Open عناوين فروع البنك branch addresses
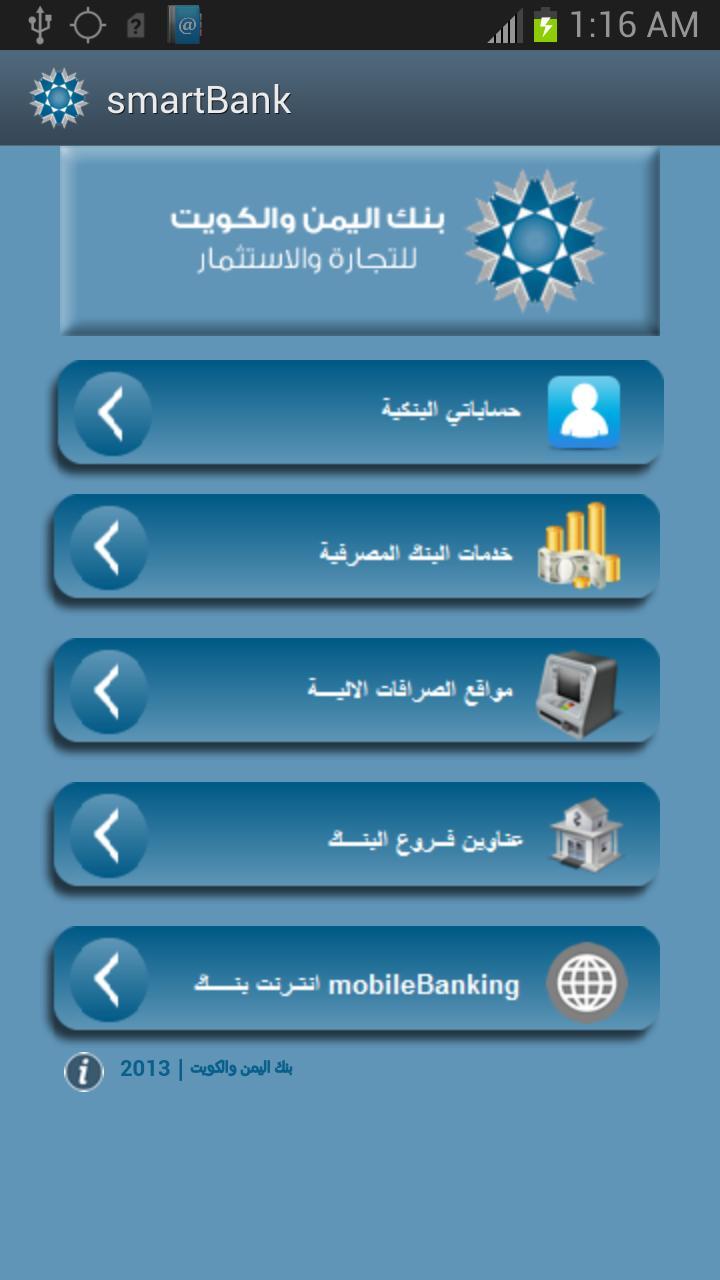This screenshot has width=720, height=1280. coord(356,834)
